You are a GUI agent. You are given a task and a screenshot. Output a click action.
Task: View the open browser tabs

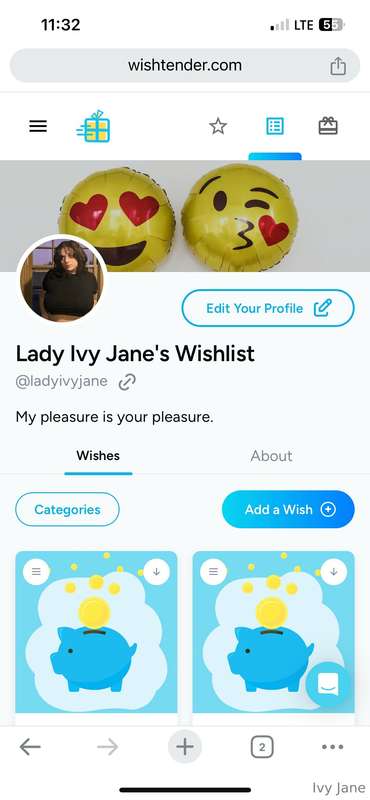[262, 747]
